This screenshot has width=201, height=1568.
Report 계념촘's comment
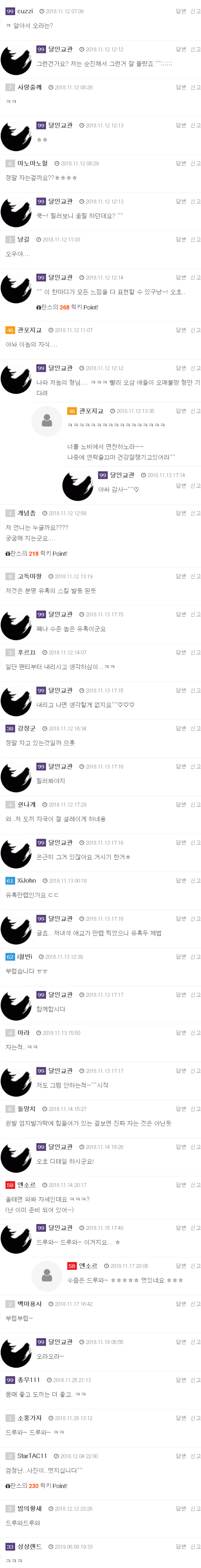click(195, 513)
